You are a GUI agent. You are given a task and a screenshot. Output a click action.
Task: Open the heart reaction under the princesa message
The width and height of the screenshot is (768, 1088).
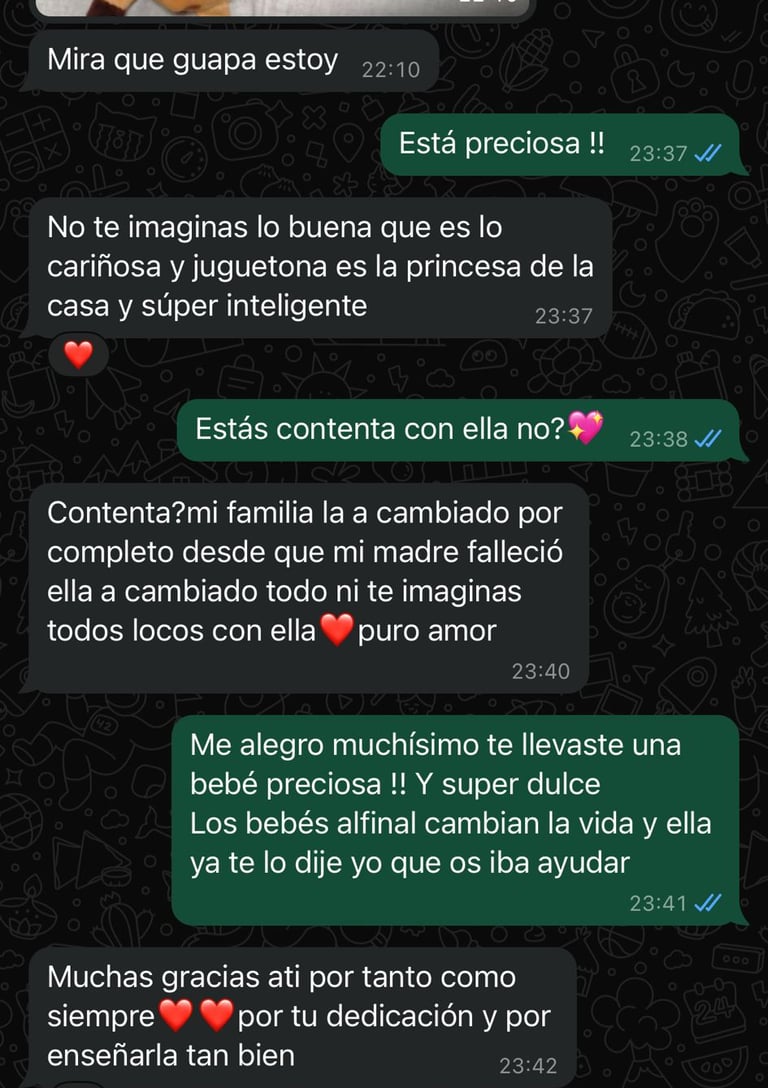click(78, 353)
